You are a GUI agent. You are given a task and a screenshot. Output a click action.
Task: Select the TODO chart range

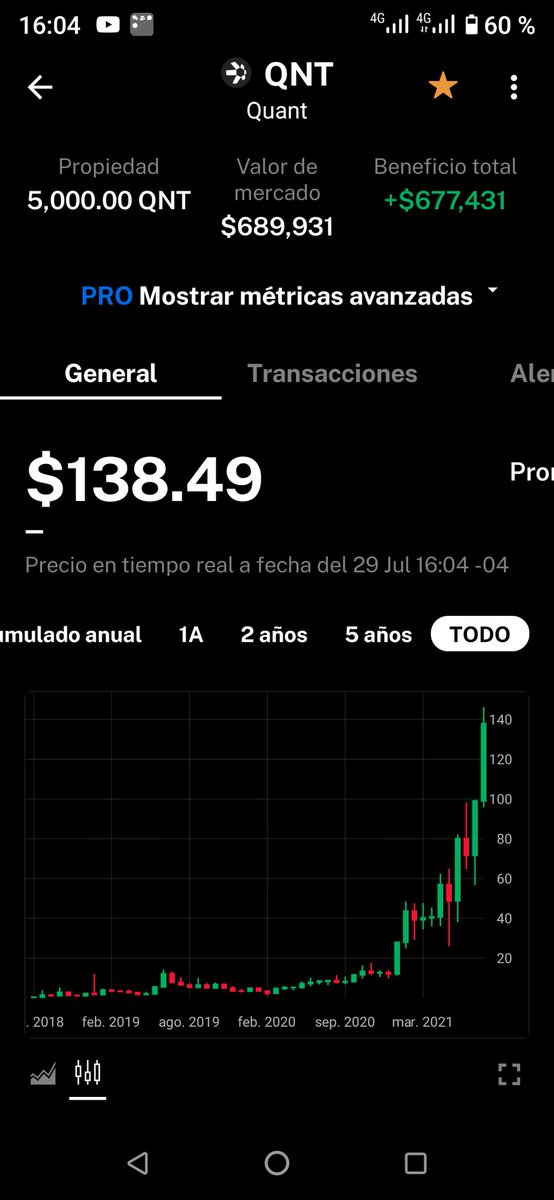click(x=480, y=634)
